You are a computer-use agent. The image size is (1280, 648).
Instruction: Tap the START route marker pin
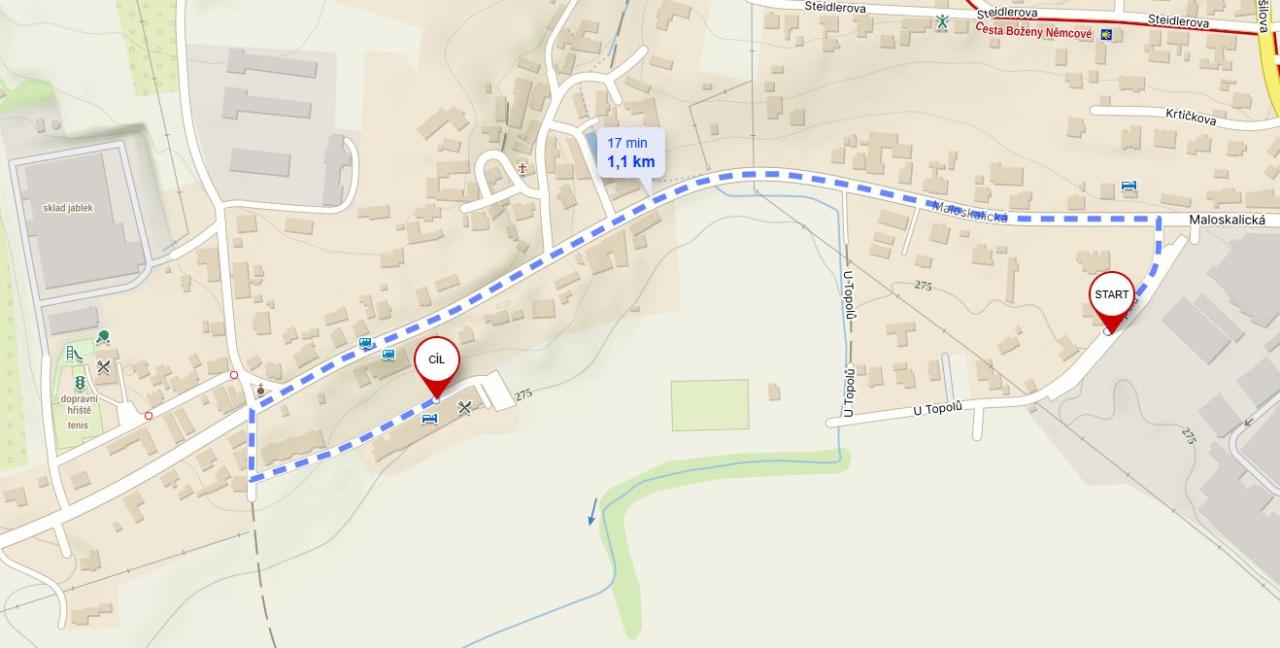tap(1111, 296)
